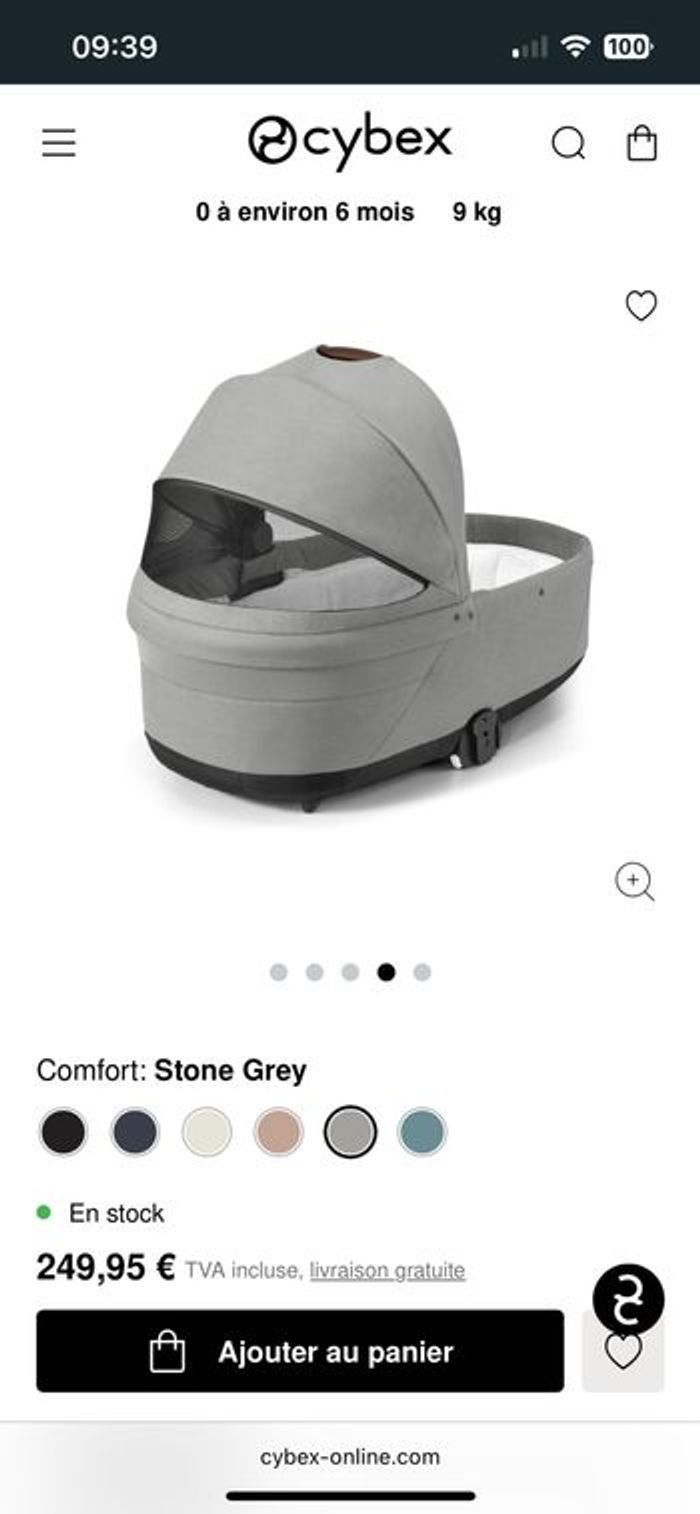
Task: Select the black color swatch
Action: point(63,1132)
